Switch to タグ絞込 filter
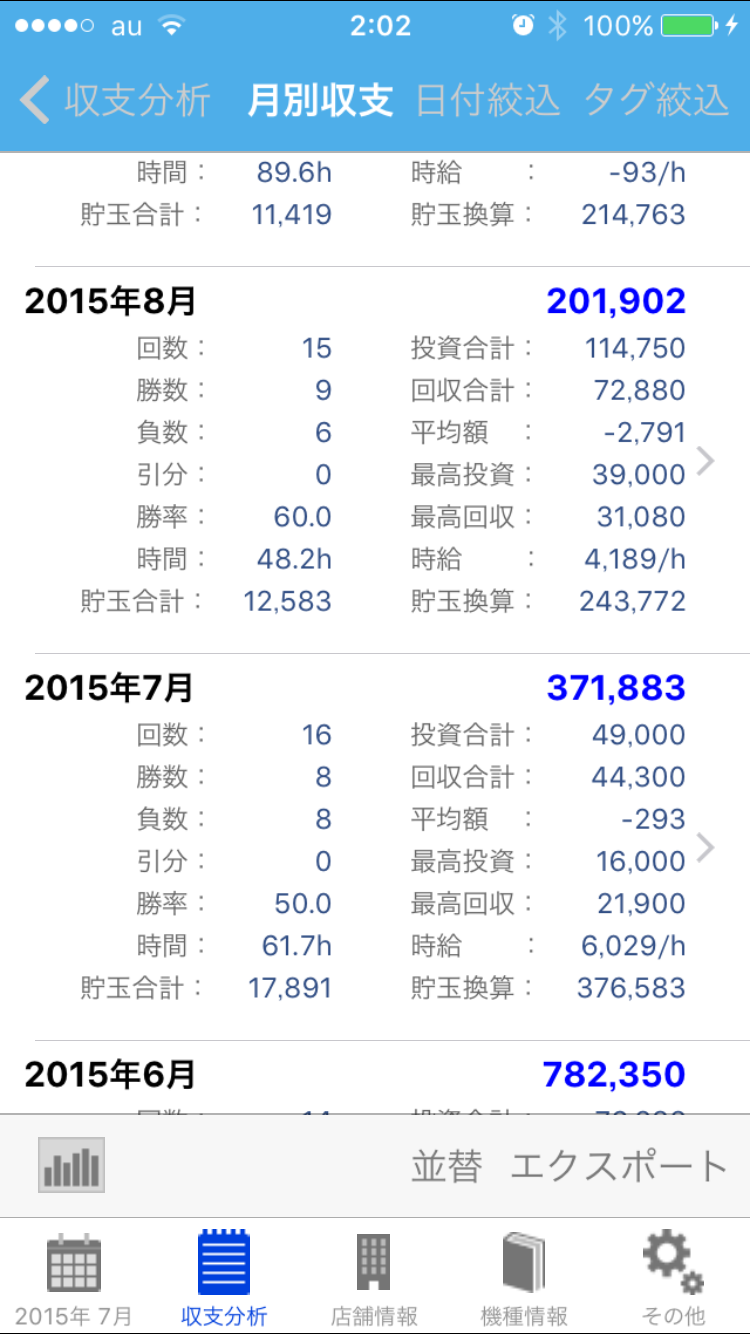 pos(657,101)
